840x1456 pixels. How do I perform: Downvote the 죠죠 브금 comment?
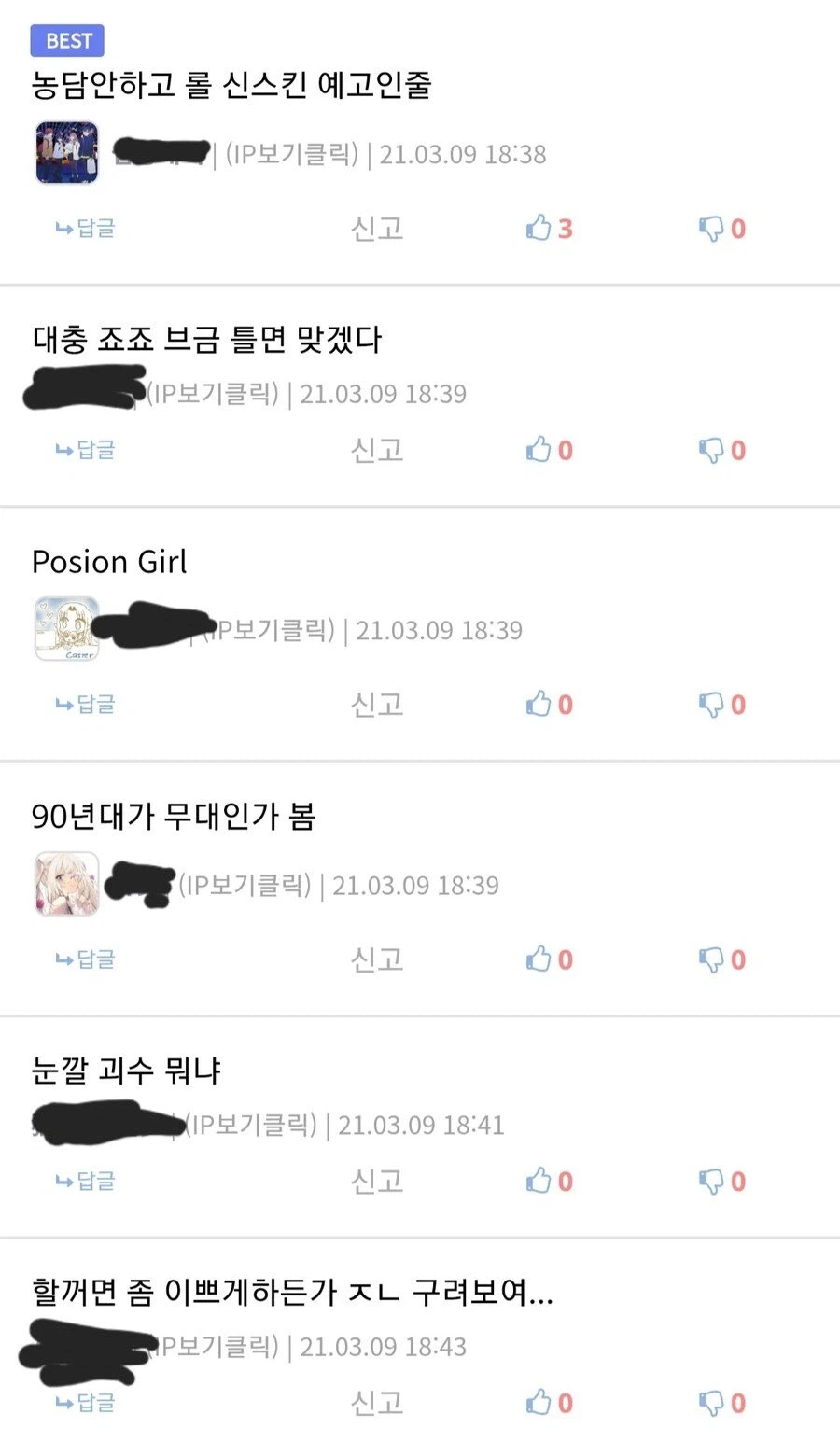click(x=713, y=450)
